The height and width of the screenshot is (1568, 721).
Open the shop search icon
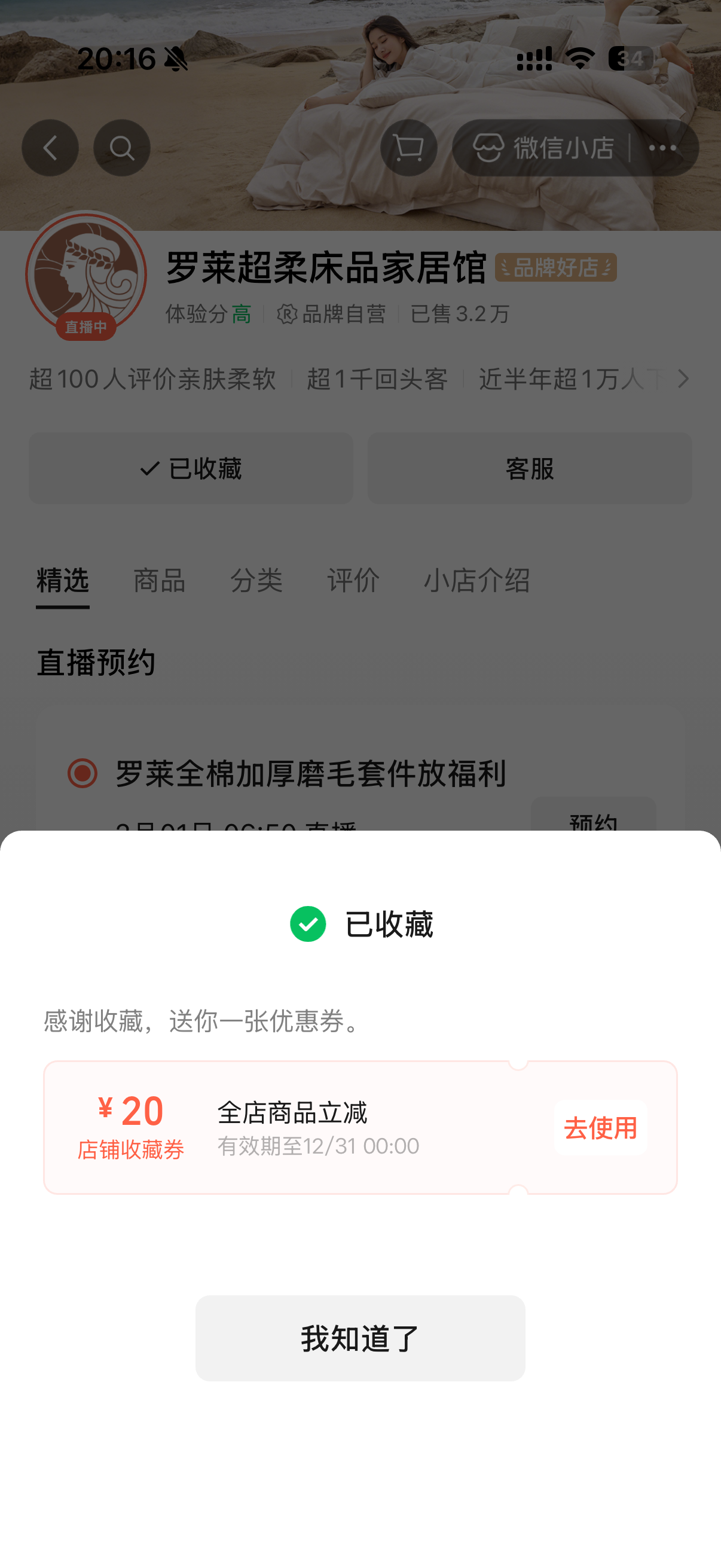tap(122, 148)
